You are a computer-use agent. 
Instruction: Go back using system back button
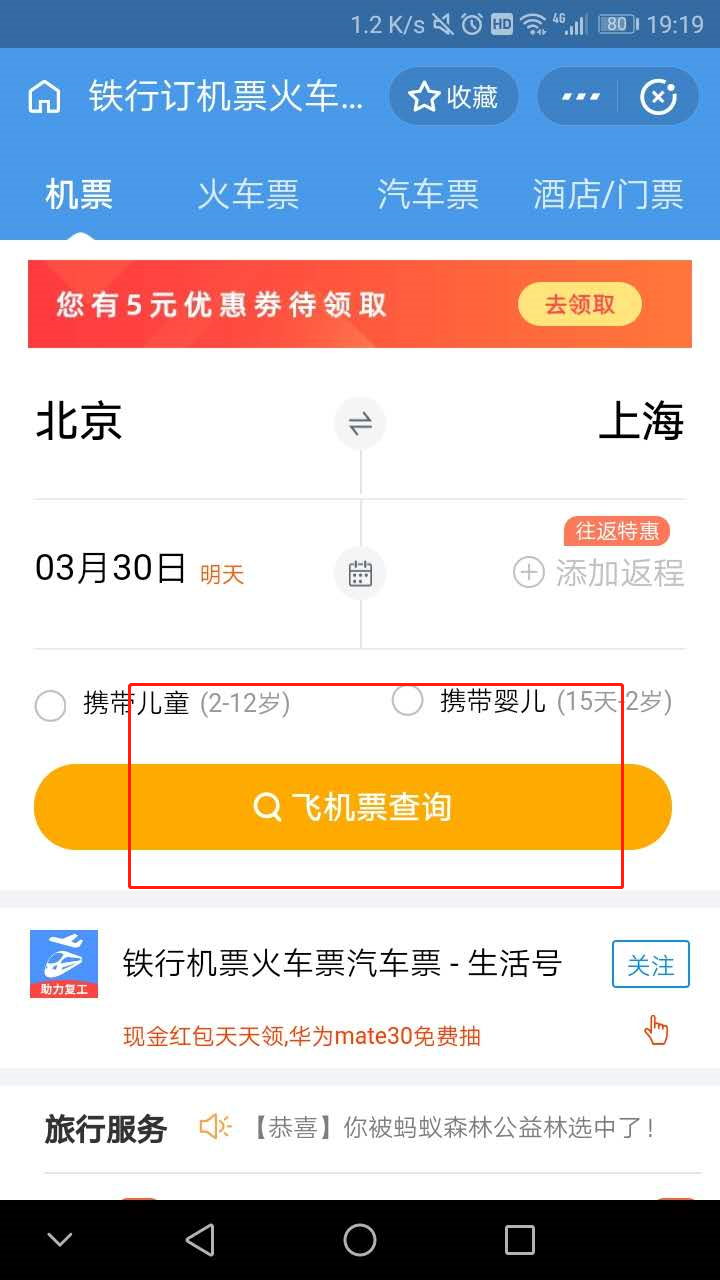200,1240
